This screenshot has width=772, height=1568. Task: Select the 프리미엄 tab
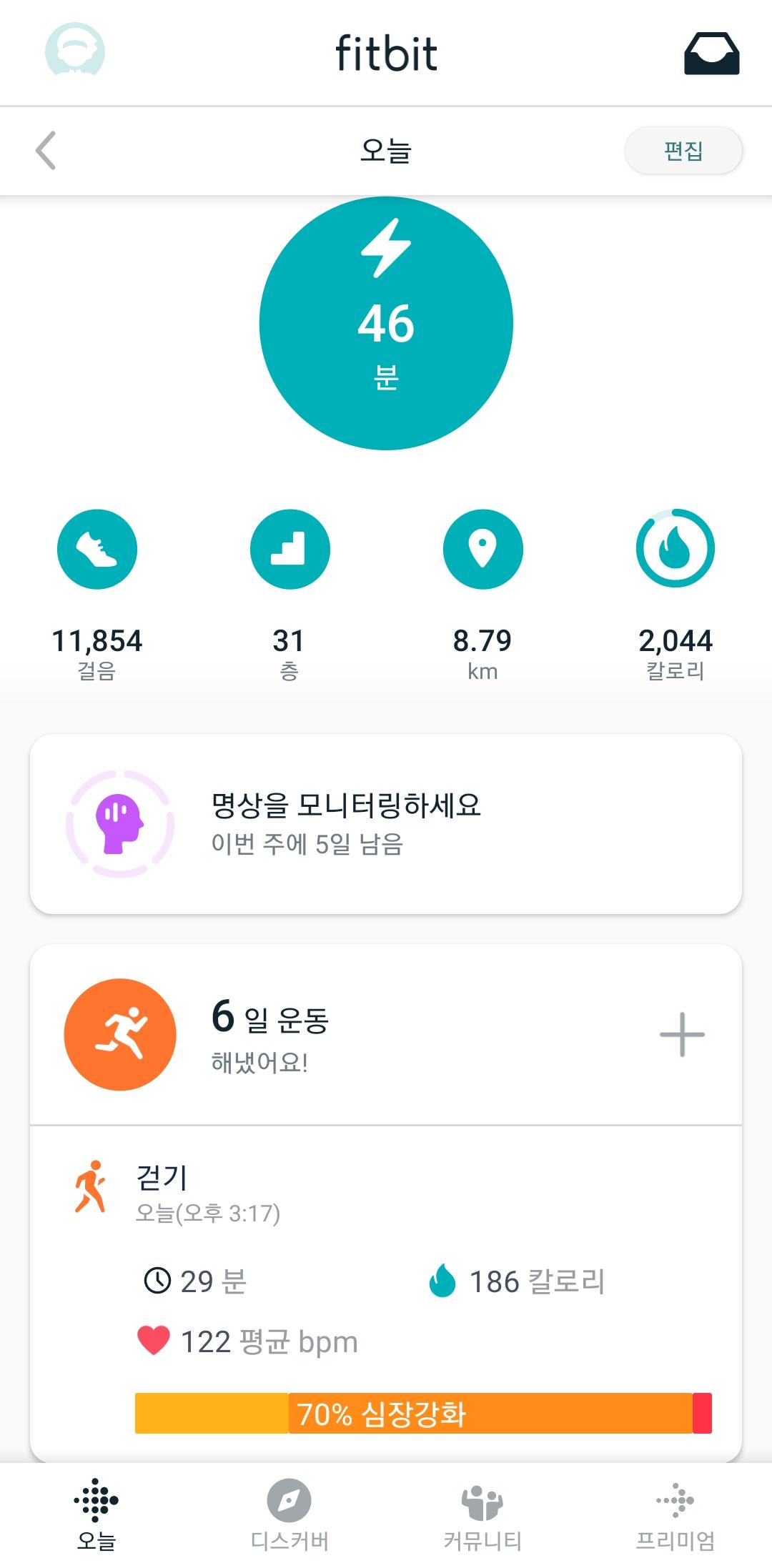pyautogui.click(x=675, y=1515)
